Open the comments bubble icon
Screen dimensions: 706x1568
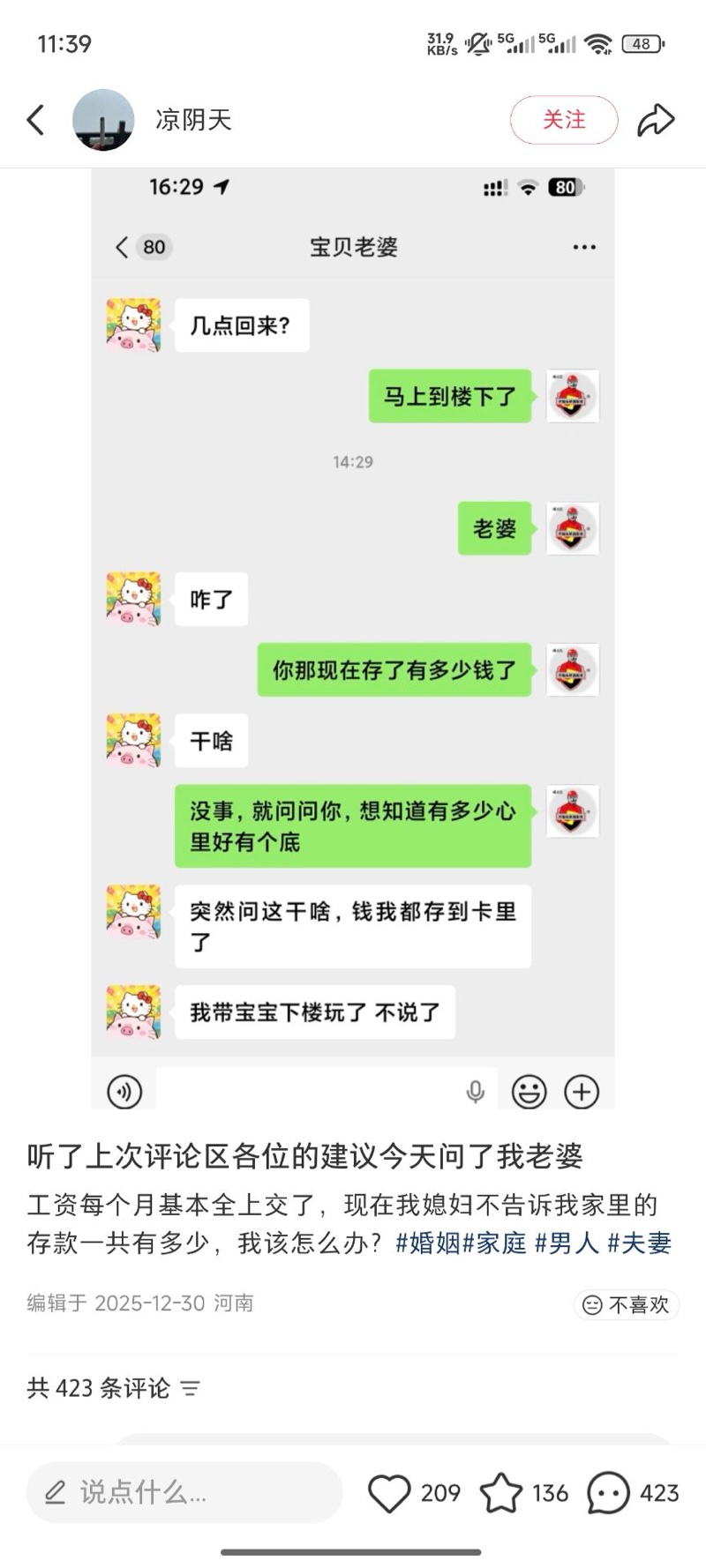[x=608, y=1493]
